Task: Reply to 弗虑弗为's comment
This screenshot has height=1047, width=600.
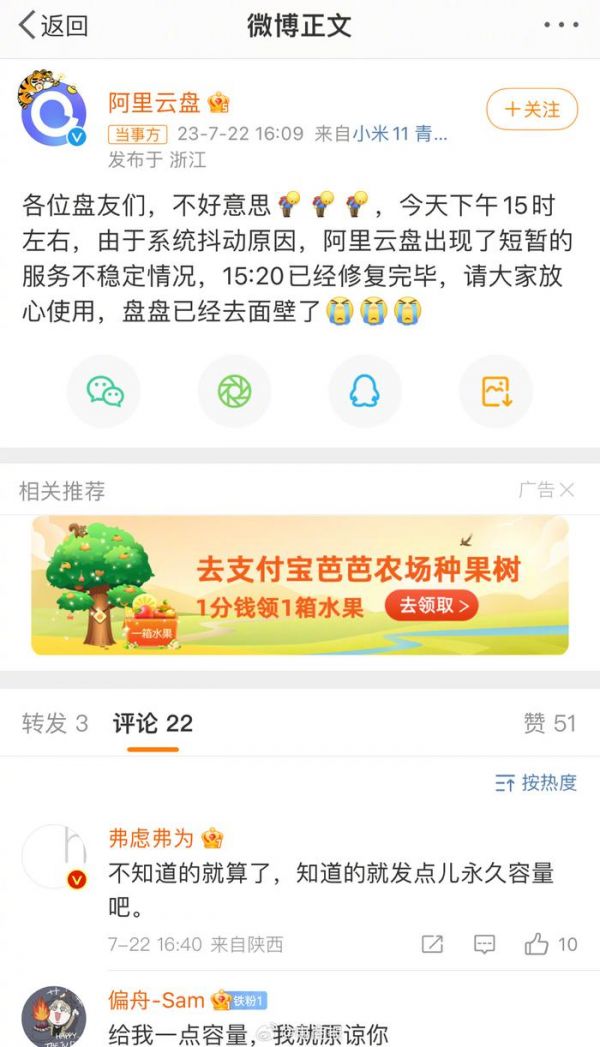Action: [x=484, y=944]
